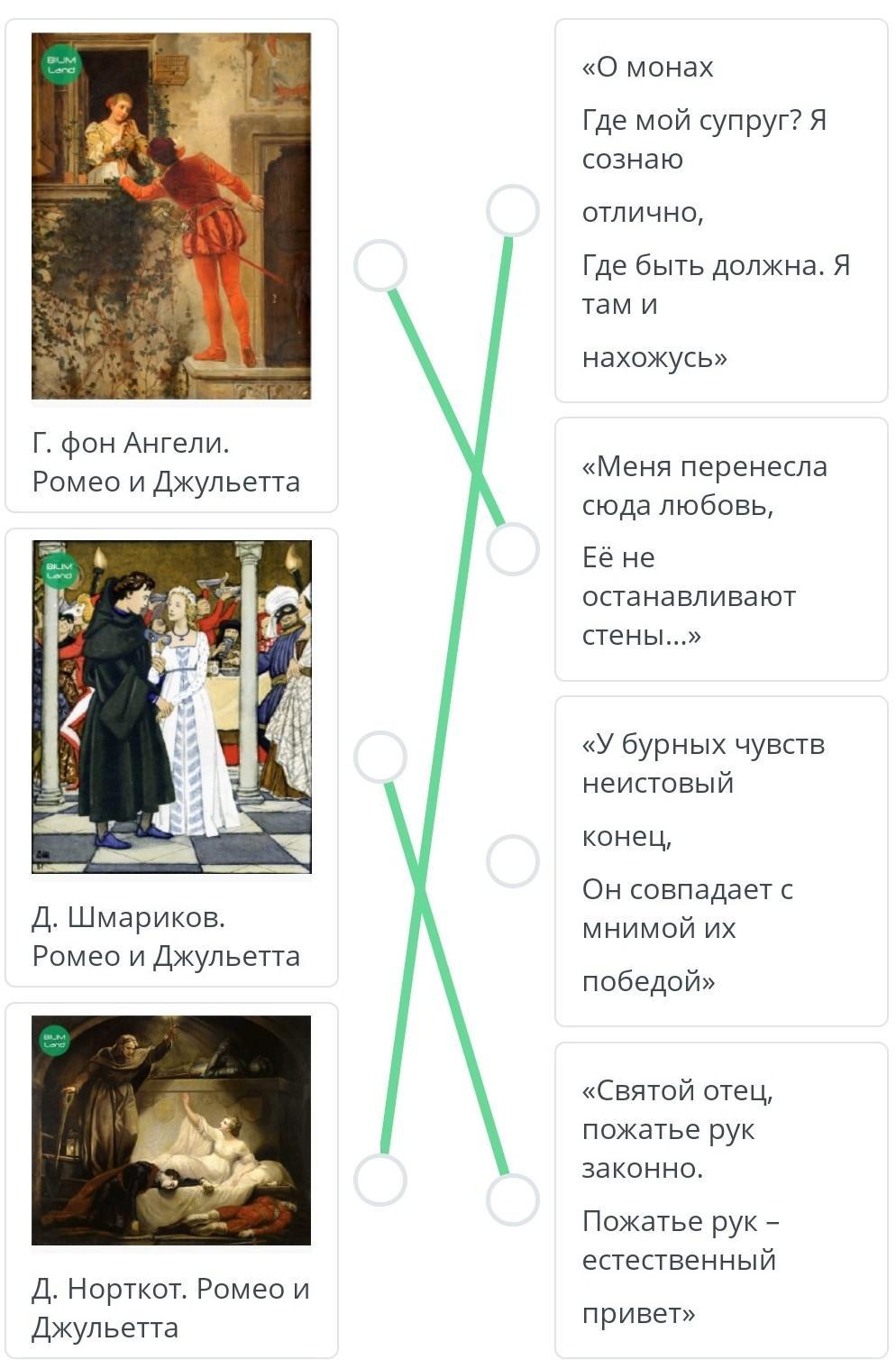Viewport: 896px width, 1360px height.
Task: Select the connector for the quote «О монах Где мой супруг?»
Action: pyautogui.click(x=513, y=211)
